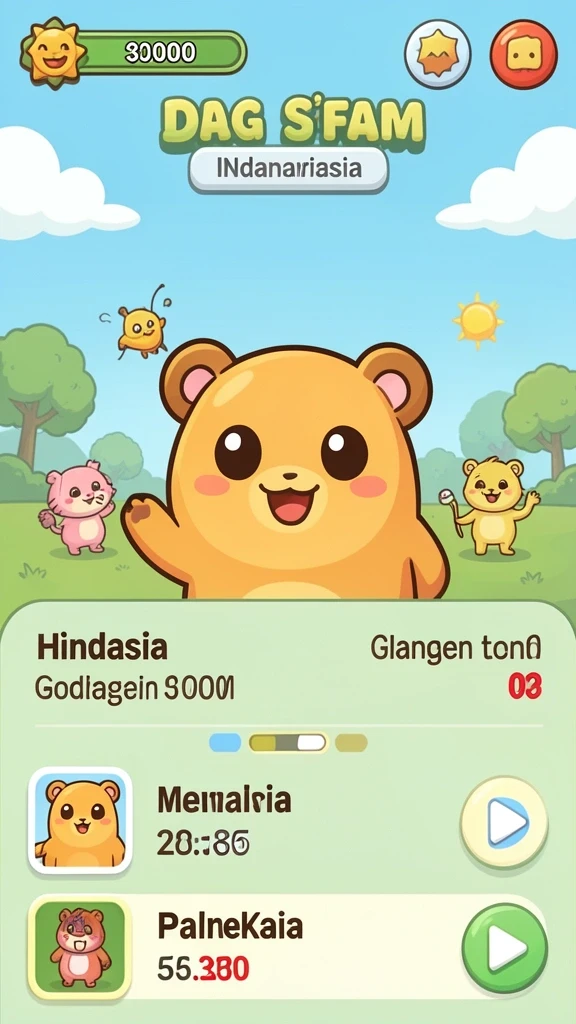Open the Memalaia bear thumbnail

point(80,820)
